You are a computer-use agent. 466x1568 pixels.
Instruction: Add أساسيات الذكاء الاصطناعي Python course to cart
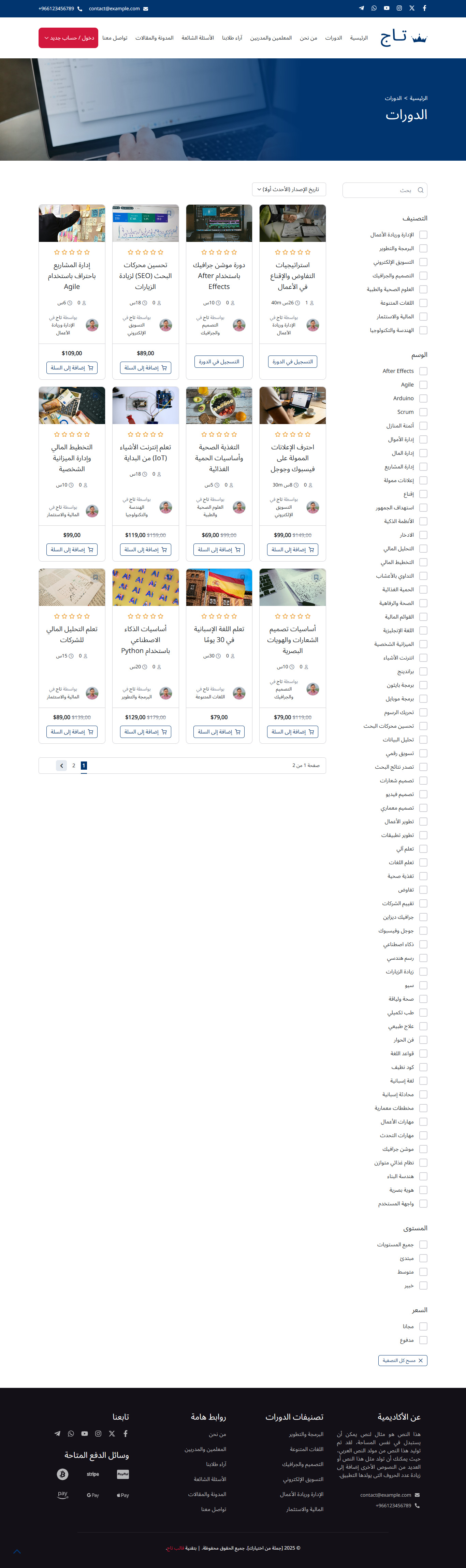click(x=145, y=732)
